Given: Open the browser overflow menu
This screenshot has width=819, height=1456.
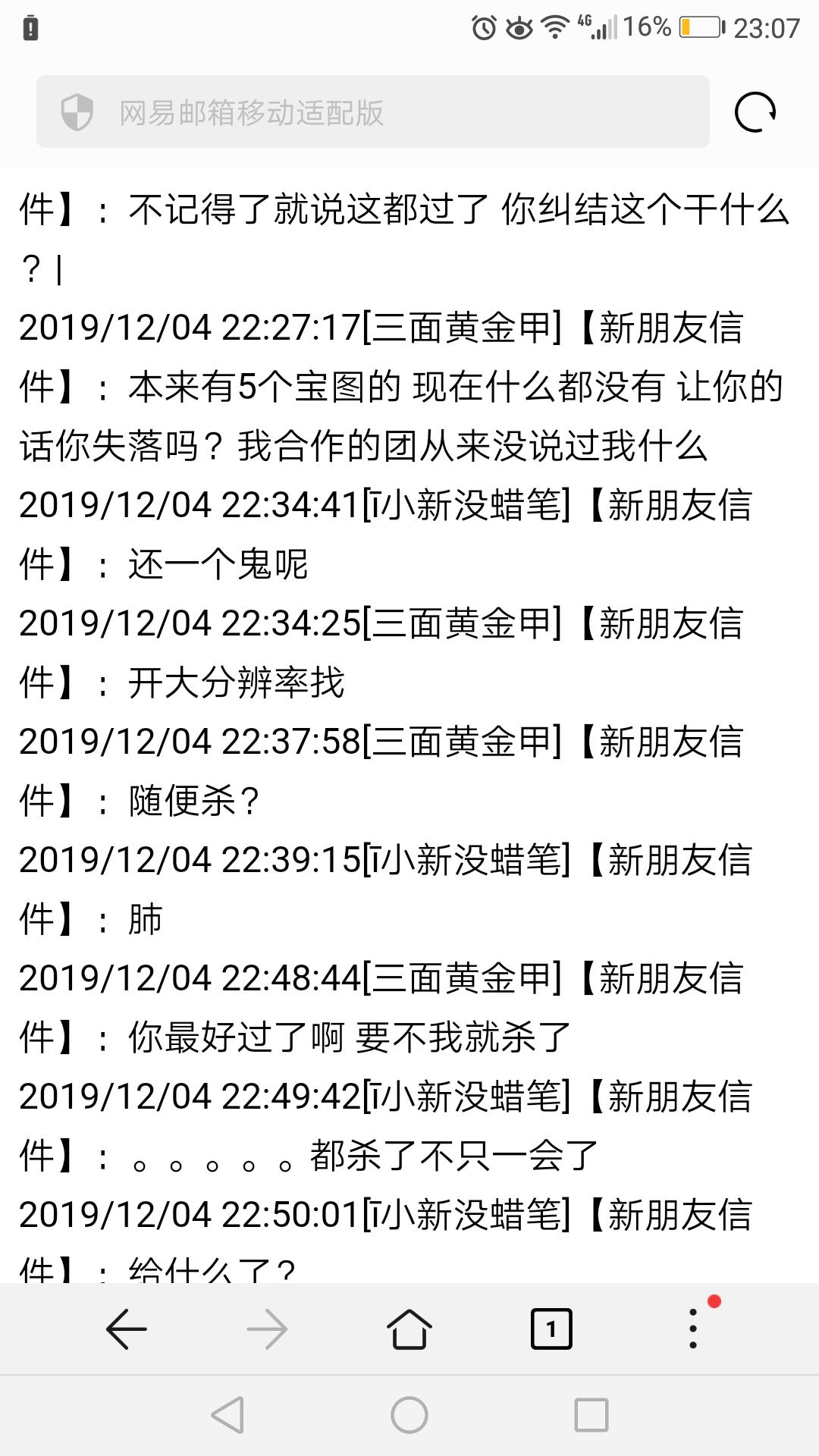Looking at the screenshot, I should [693, 1329].
